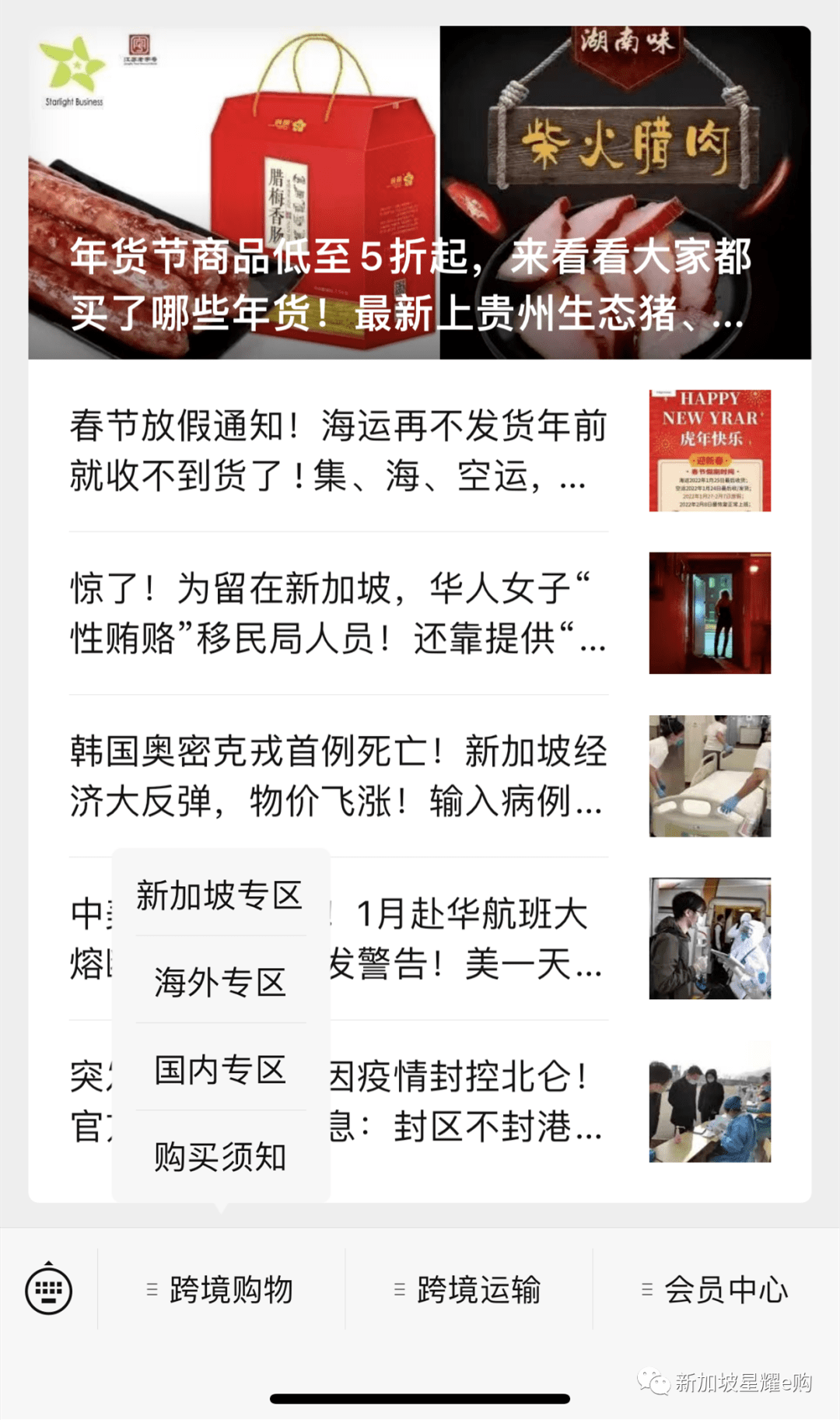Select 新加坡专区 from the popup menu
Viewport: 840px width, 1420px height.
pos(220,895)
